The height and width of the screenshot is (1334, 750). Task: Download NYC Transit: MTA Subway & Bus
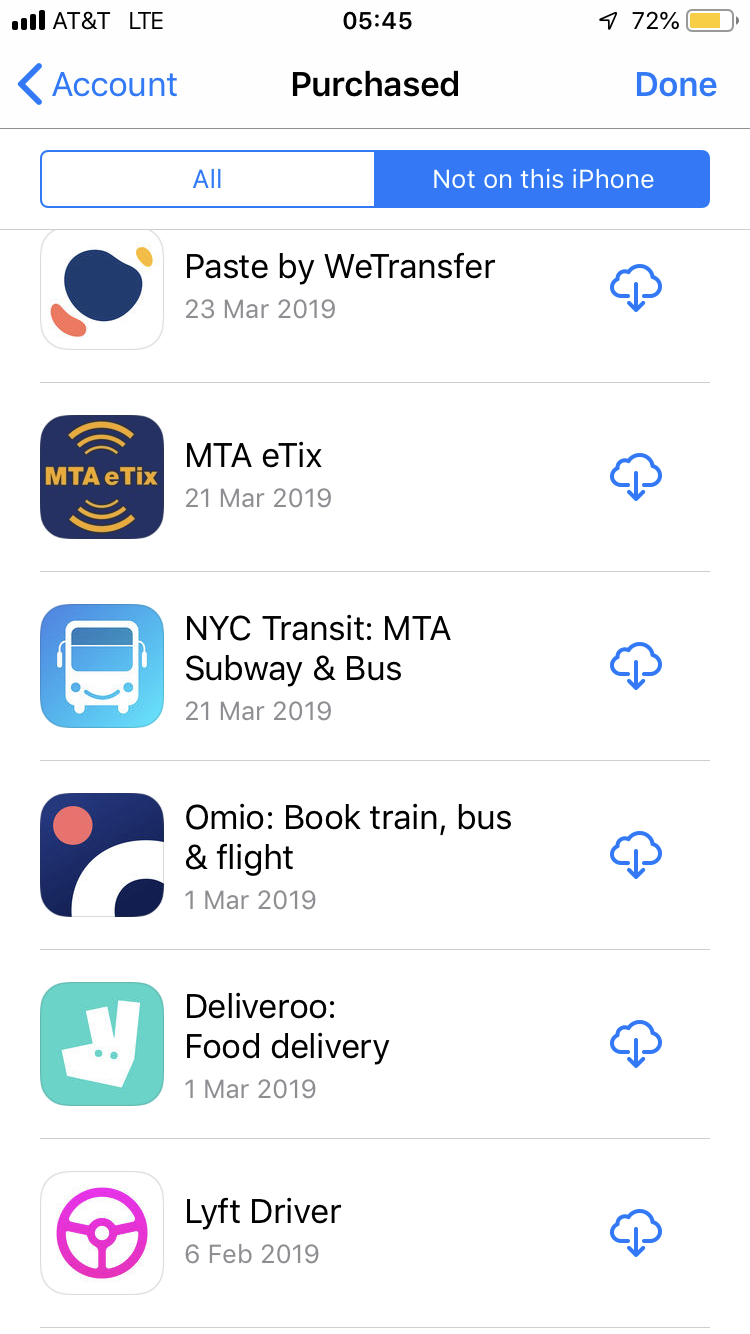(636, 665)
